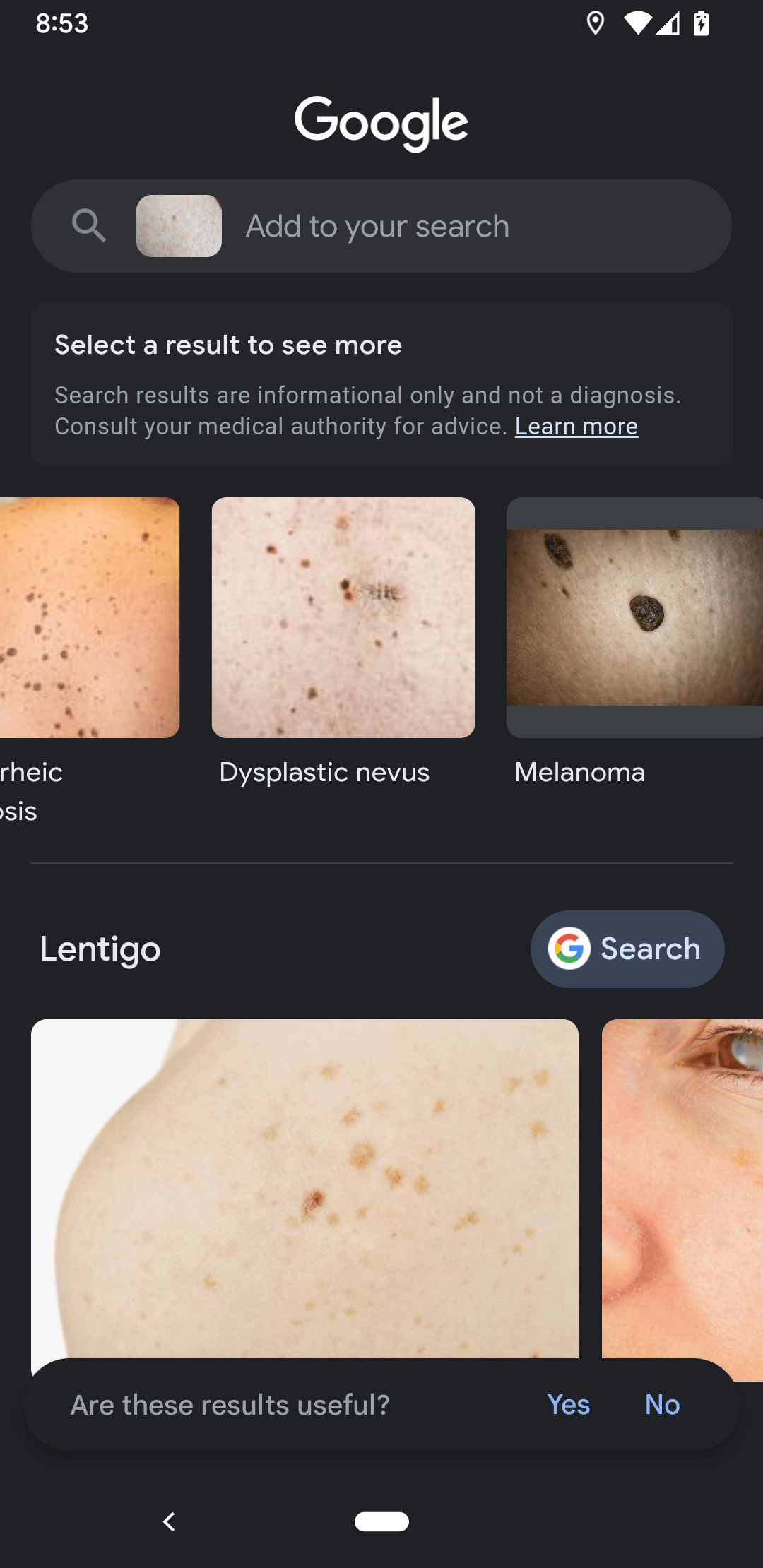This screenshot has height=1568, width=763.
Task: Open the Lentigo face image
Action: 682,1187
